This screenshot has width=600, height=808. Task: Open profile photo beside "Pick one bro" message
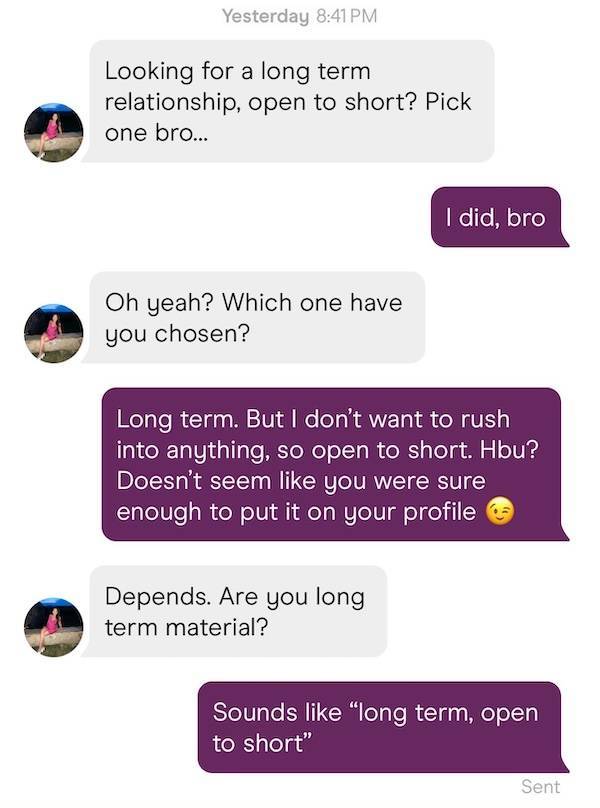coord(53,132)
